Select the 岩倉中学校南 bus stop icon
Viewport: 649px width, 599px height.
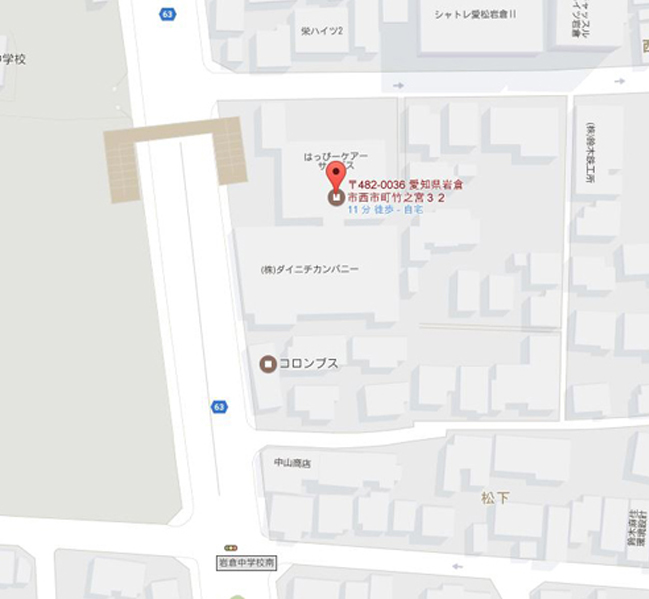pyautogui.click(x=232, y=548)
